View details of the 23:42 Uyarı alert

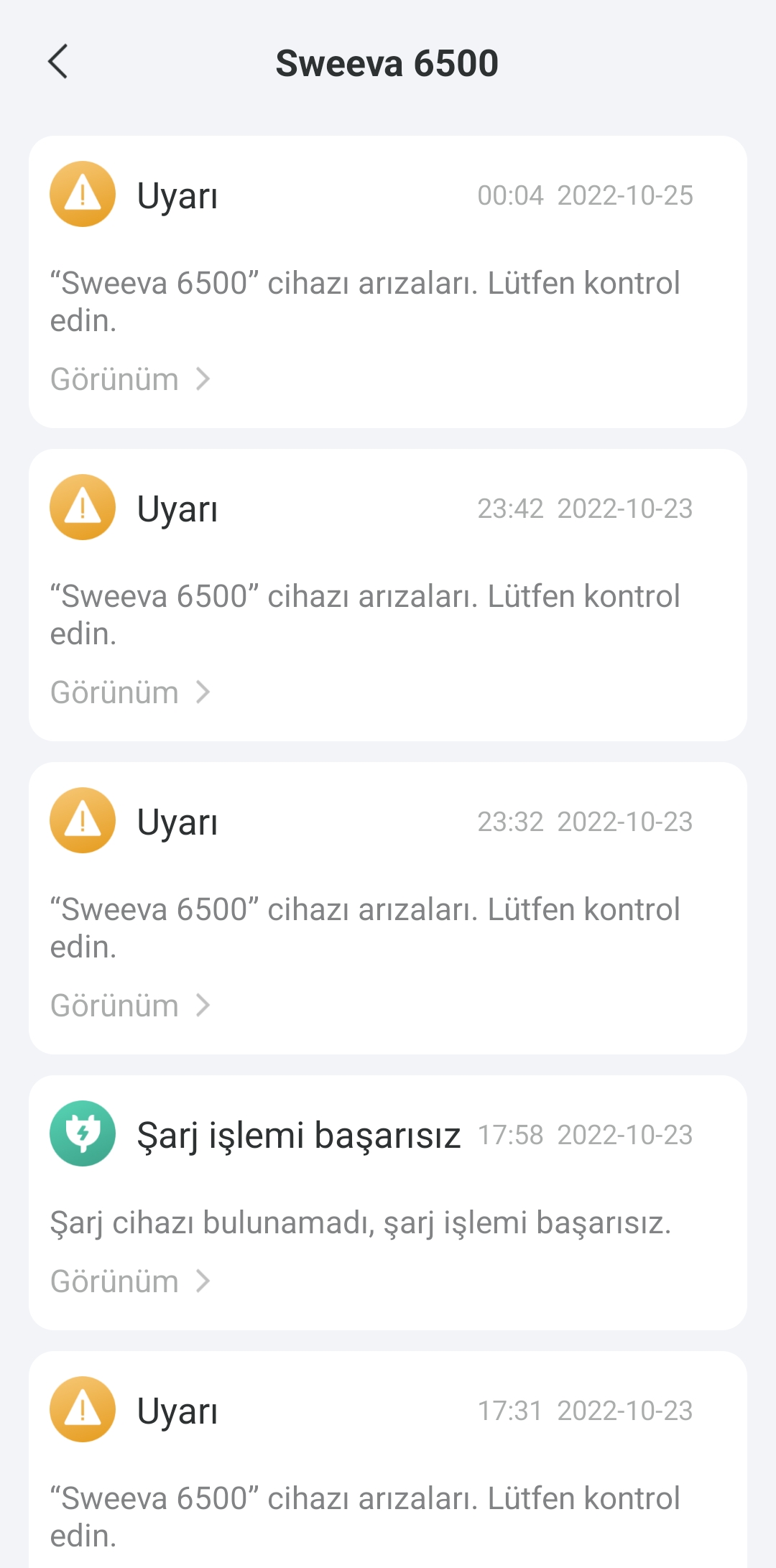tap(130, 692)
